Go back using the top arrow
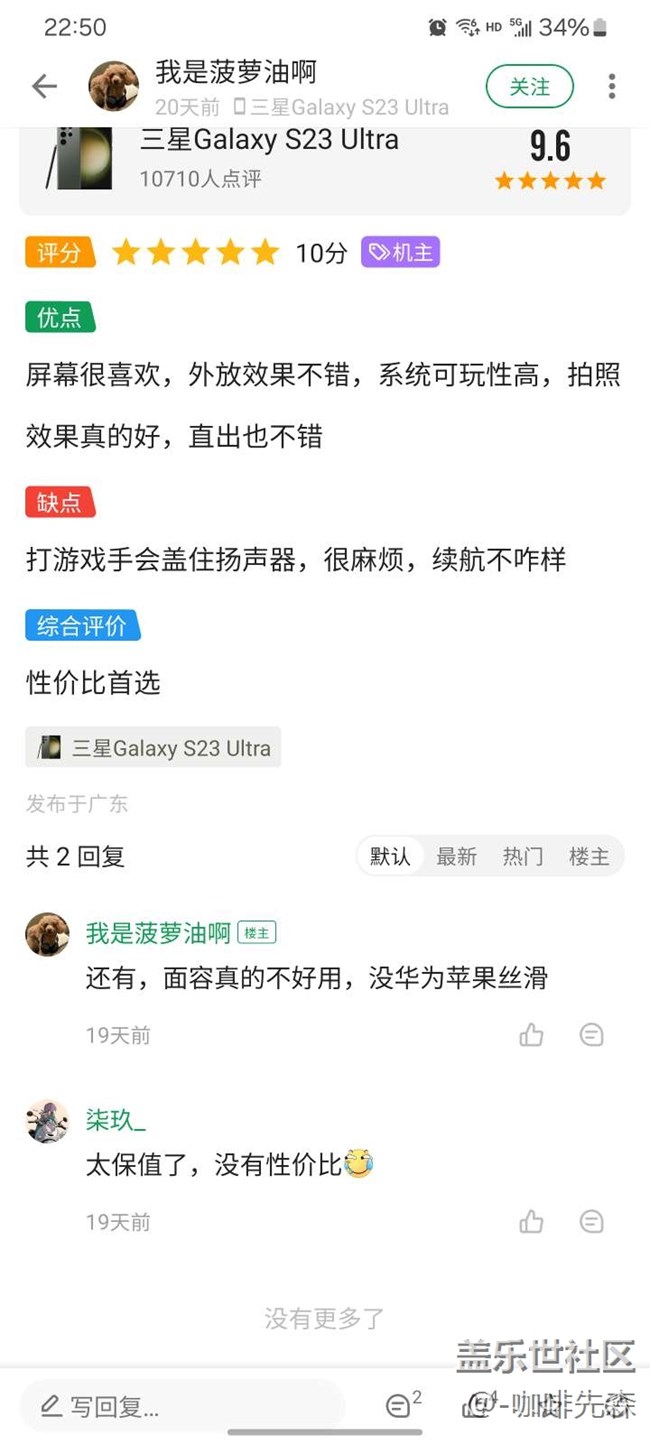 pyautogui.click(x=44, y=87)
